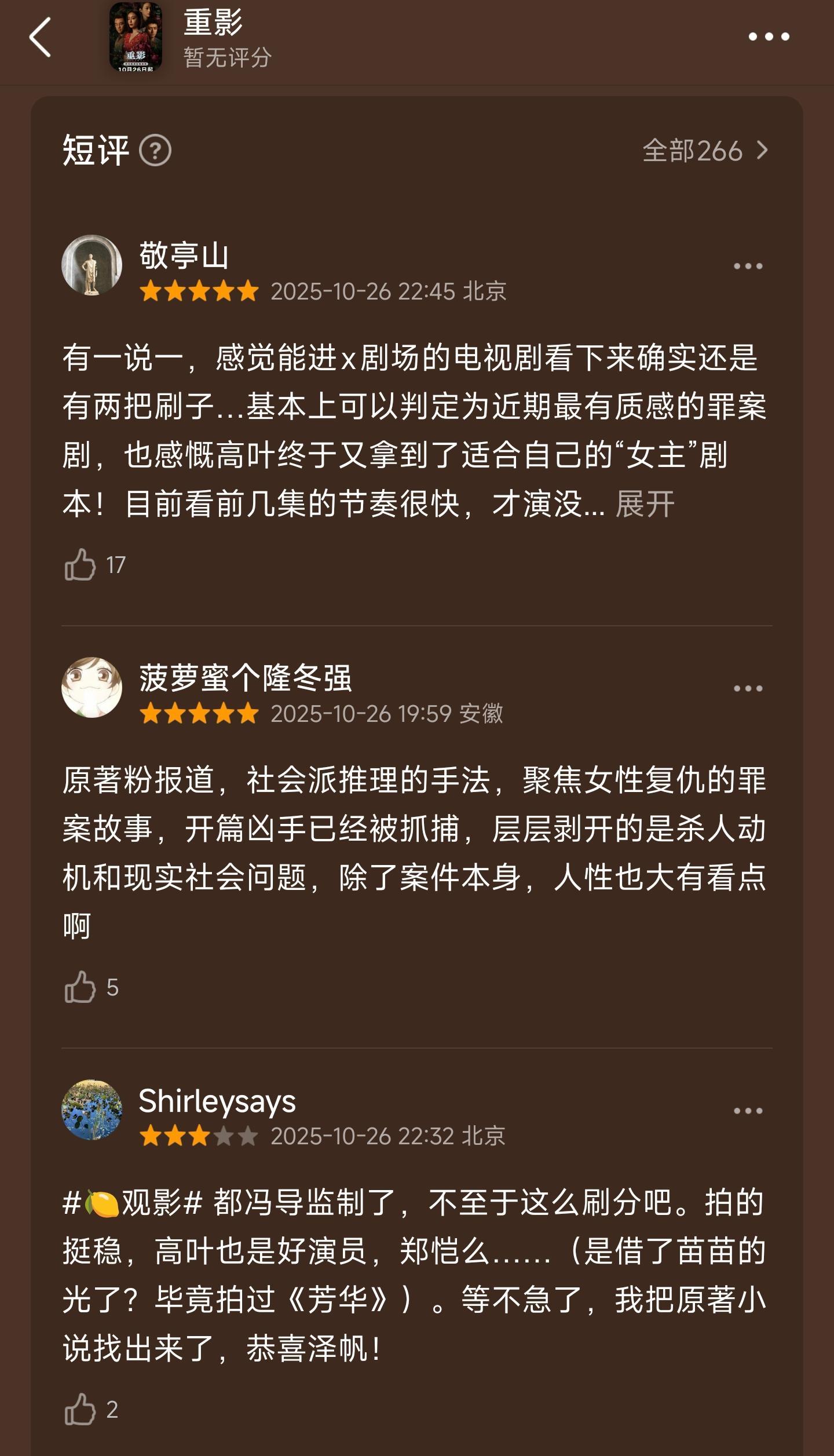The height and width of the screenshot is (1456, 834).
Task: Open more options on 敬亭山's review
Action: click(x=748, y=267)
